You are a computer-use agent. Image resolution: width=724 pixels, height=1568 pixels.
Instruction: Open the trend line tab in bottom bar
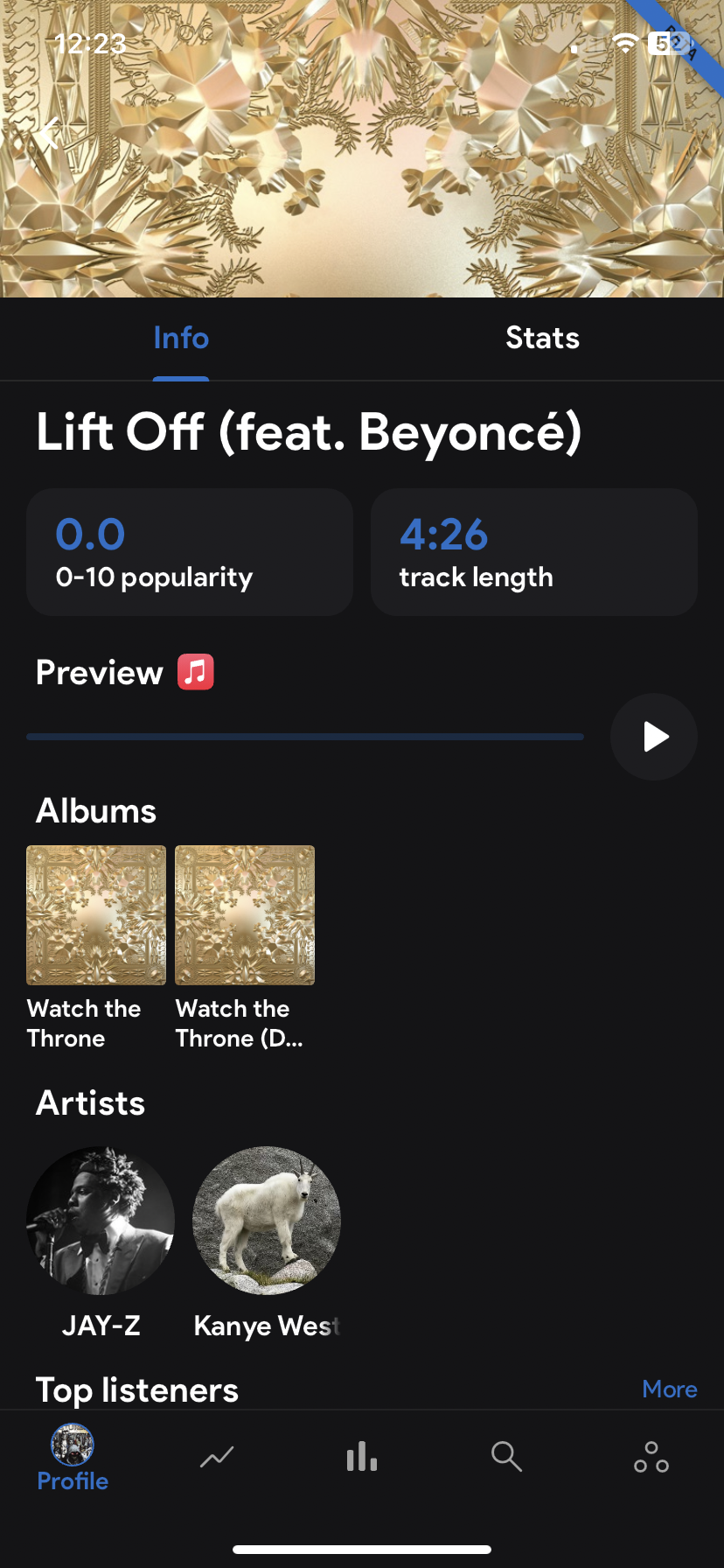pos(217,1457)
